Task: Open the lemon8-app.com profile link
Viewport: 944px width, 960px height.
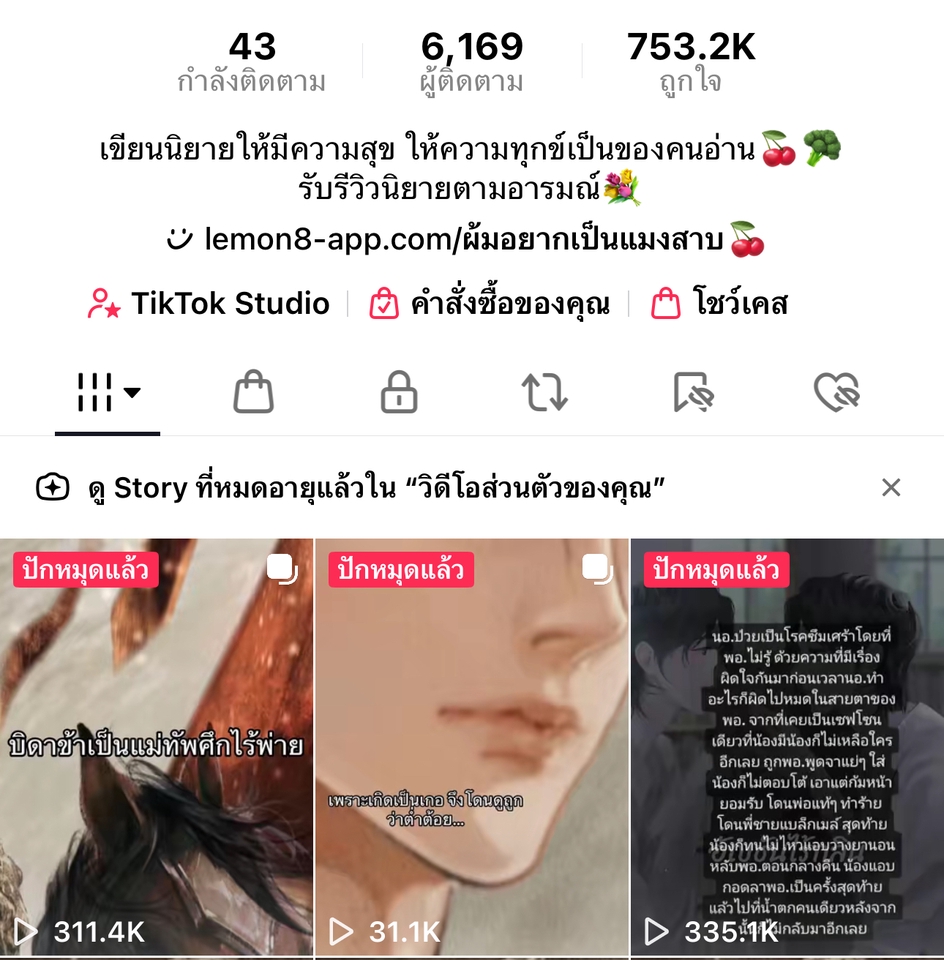Action: coord(470,237)
